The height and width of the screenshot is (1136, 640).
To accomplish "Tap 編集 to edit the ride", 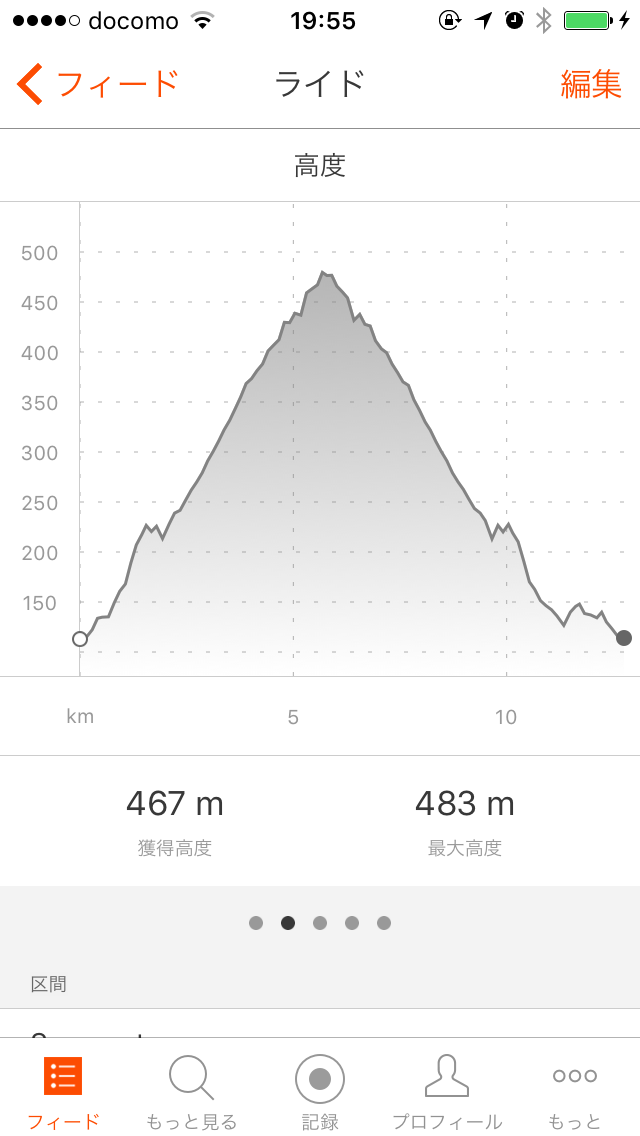I will [x=591, y=84].
